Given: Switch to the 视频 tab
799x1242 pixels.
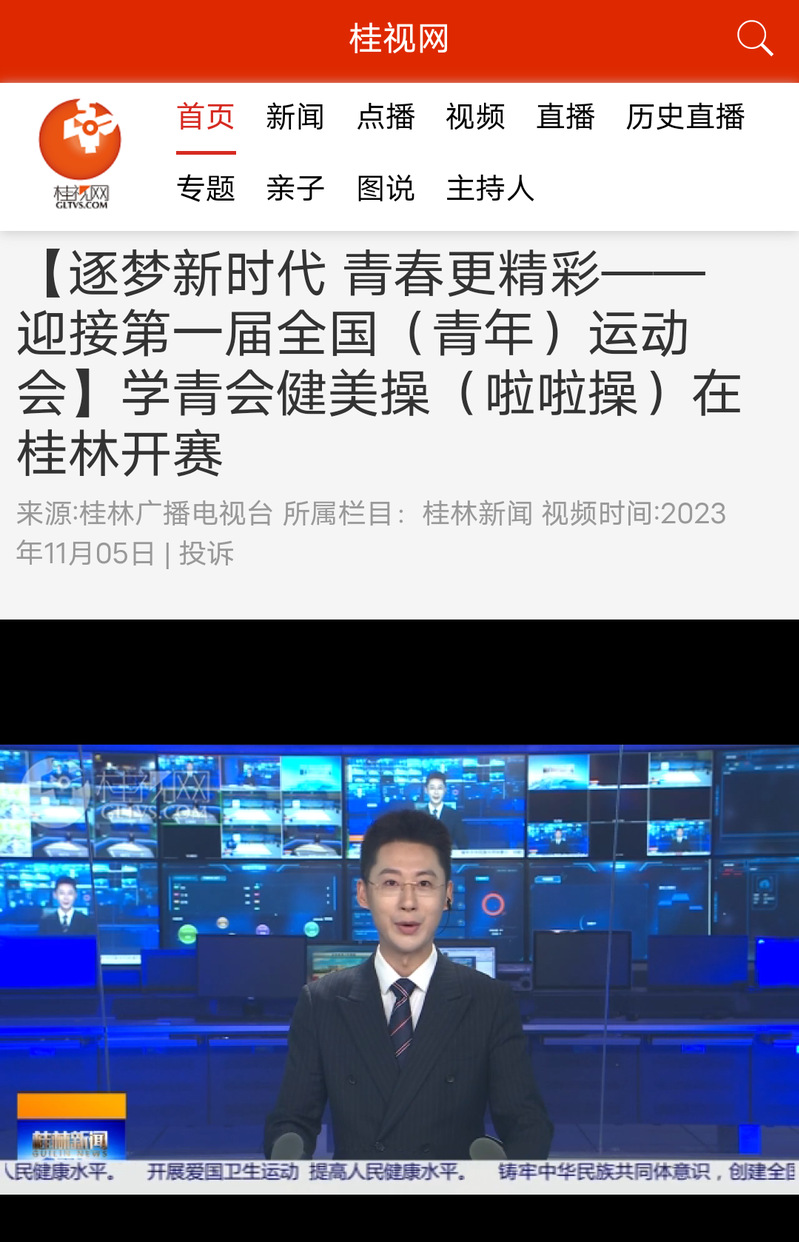Looking at the screenshot, I should tap(475, 117).
